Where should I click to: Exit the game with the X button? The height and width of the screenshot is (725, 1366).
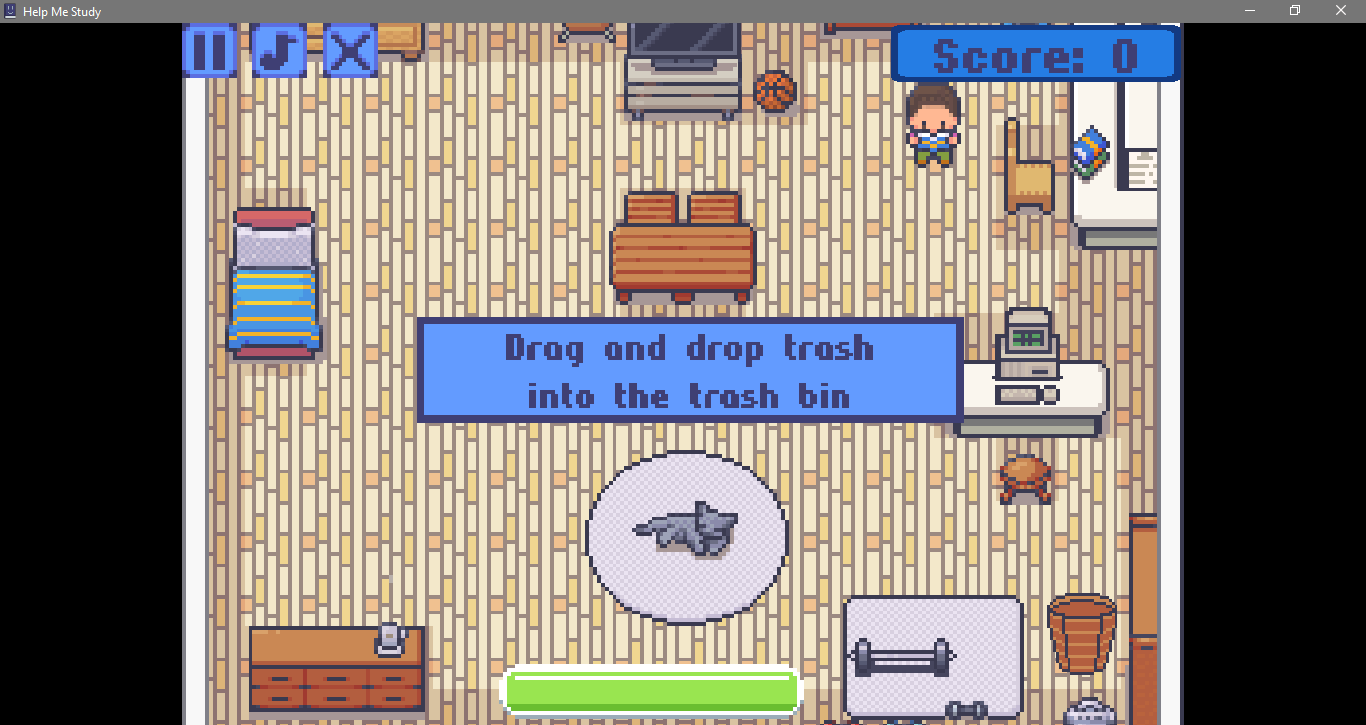click(x=350, y=50)
